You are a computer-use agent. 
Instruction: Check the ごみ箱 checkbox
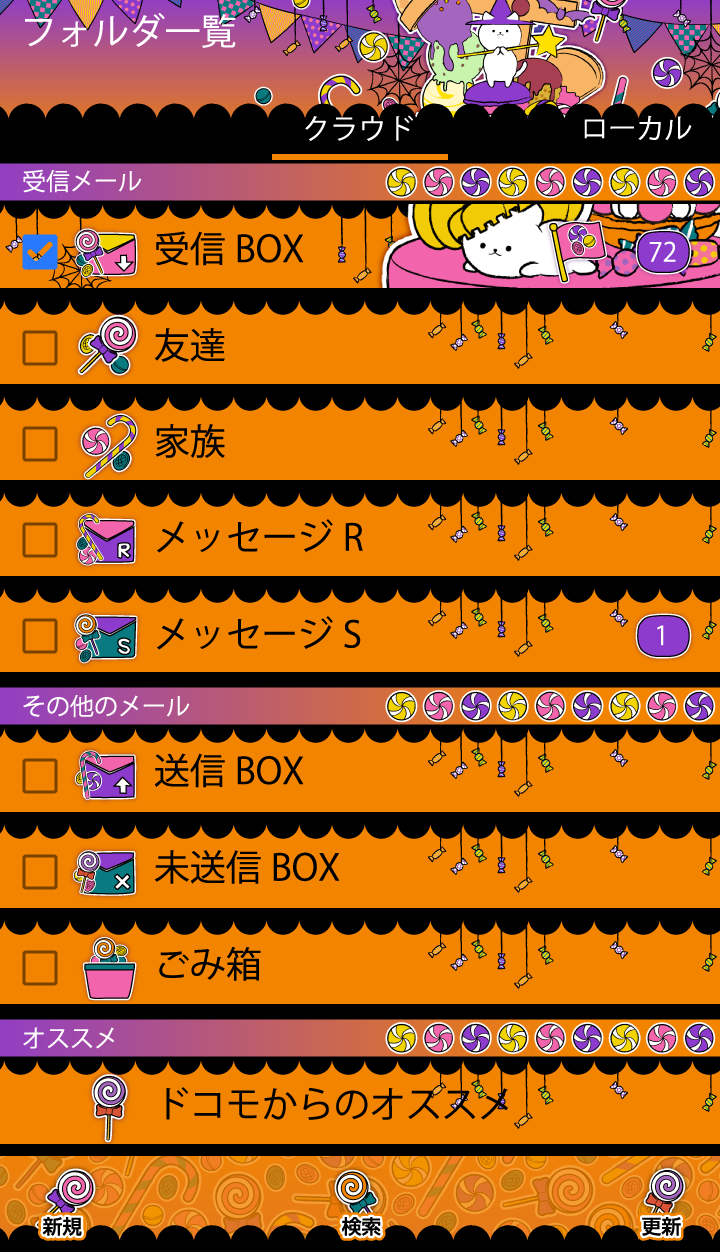(40, 967)
